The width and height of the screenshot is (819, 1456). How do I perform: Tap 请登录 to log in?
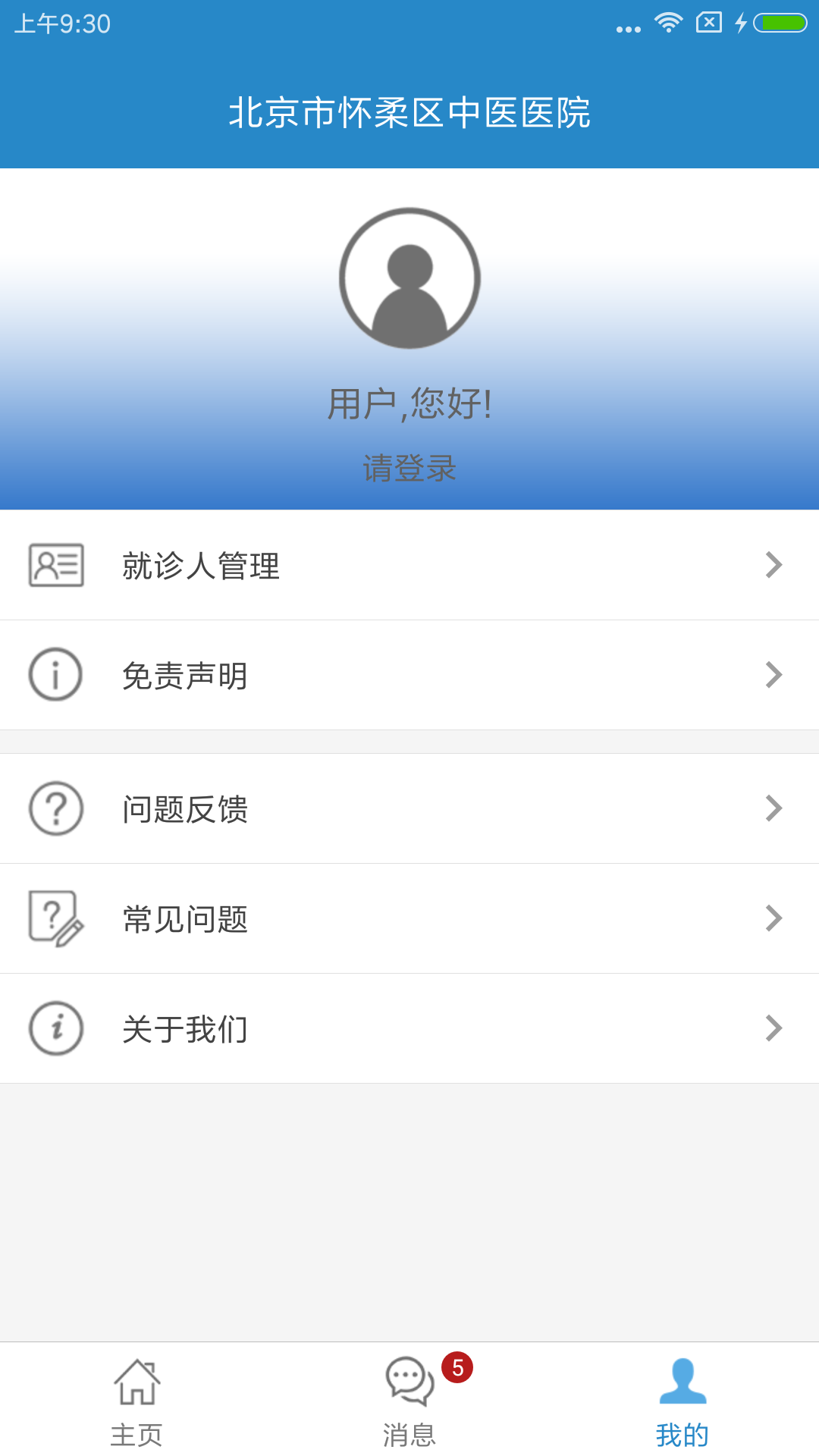pyautogui.click(x=409, y=468)
